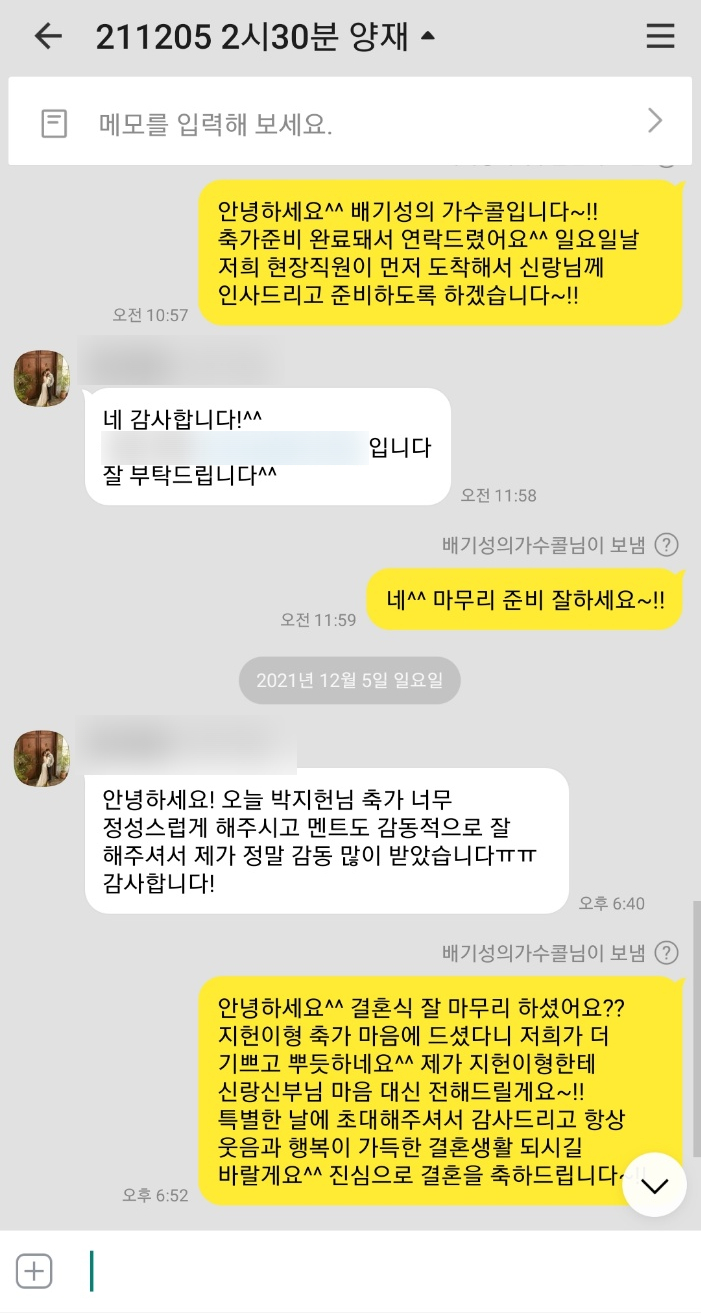Open the memo bar 메모를 입력해 보세요

pos(350,123)
